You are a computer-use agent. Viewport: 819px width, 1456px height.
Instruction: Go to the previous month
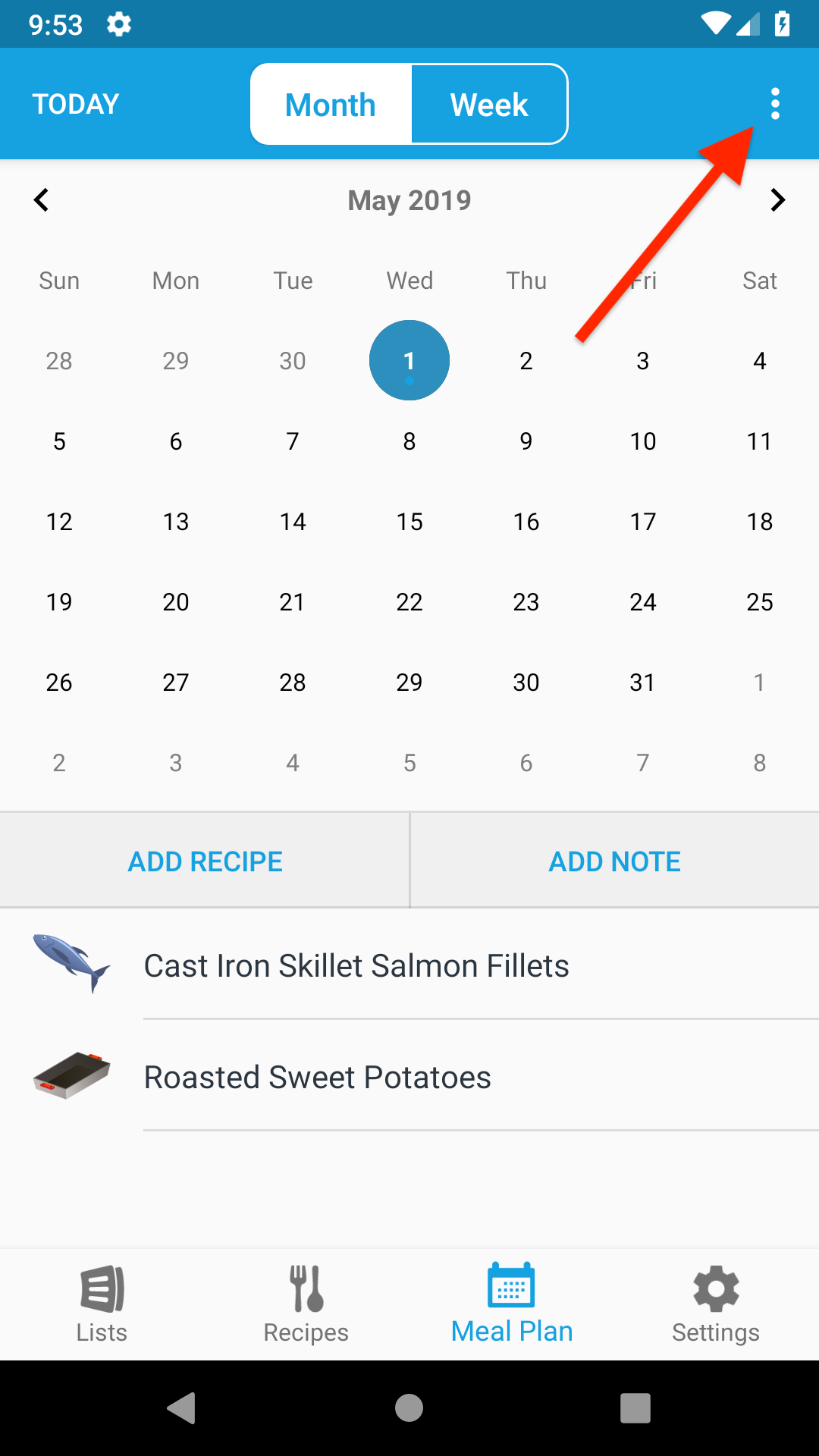[42, 200]
